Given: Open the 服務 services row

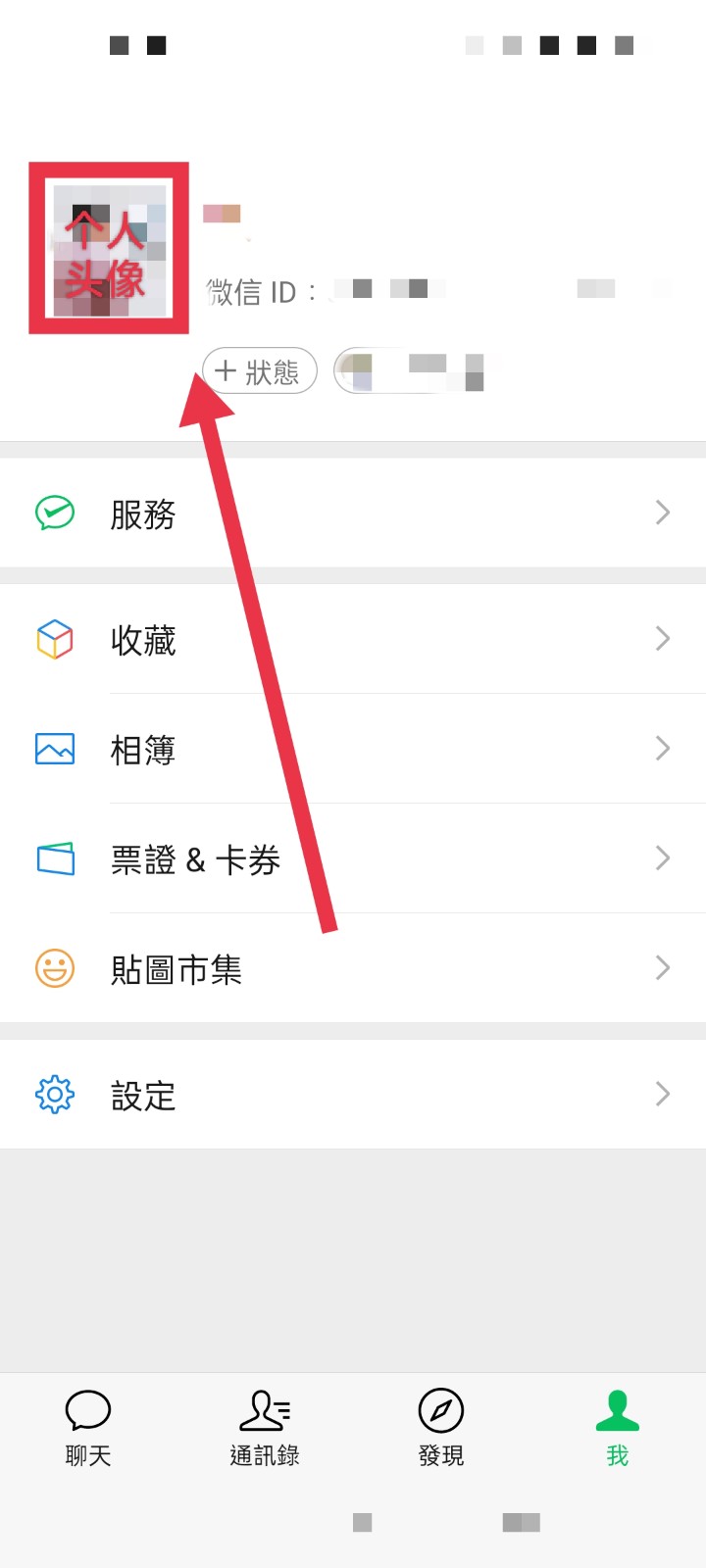Looking at the screenshot, I should tap(353, 513).
